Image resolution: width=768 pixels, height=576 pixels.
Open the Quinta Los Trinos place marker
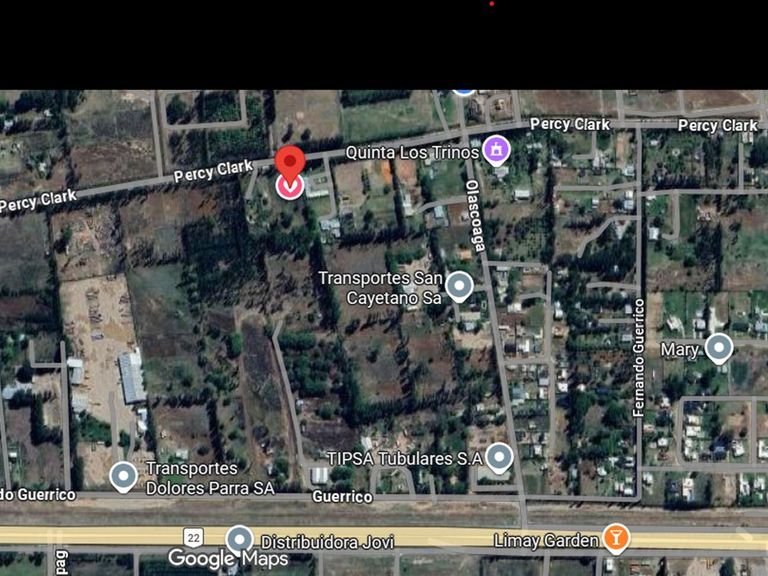[x=496, y=151]
